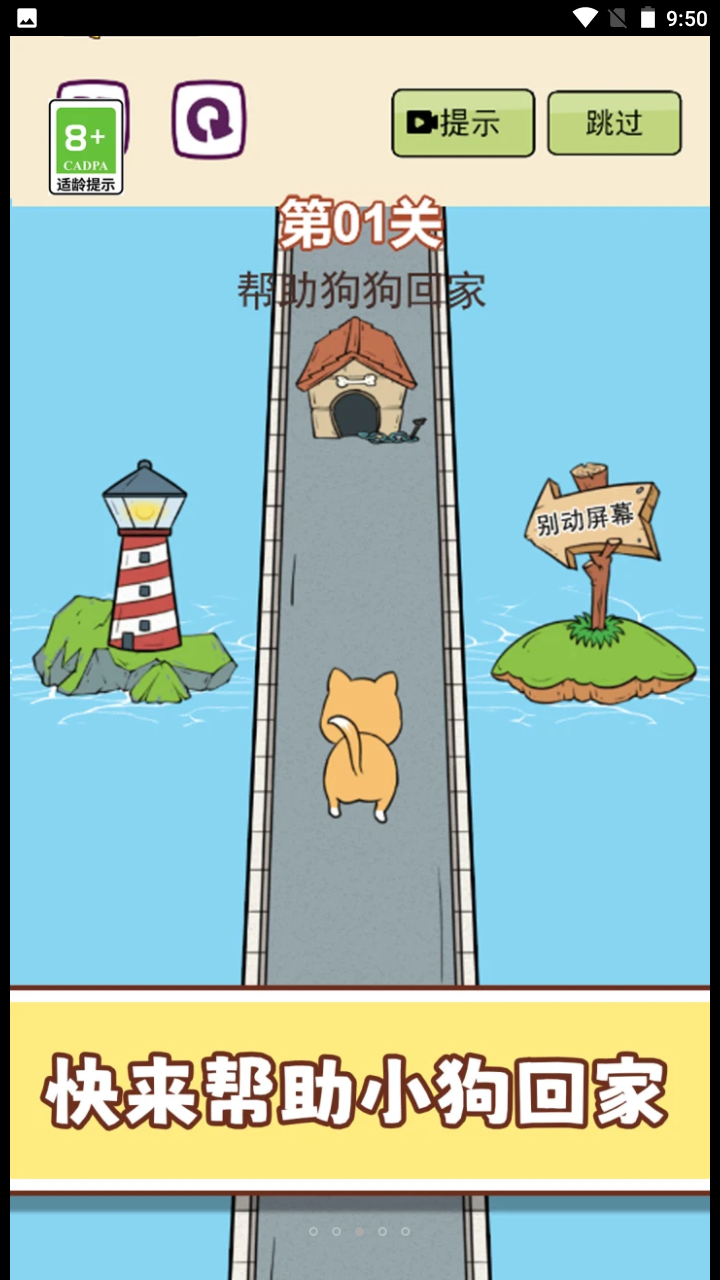This screenshot has width=720, height=1280.
Task: Tap the 帮助狗狗回家 subtitle text
Action: 362,290
